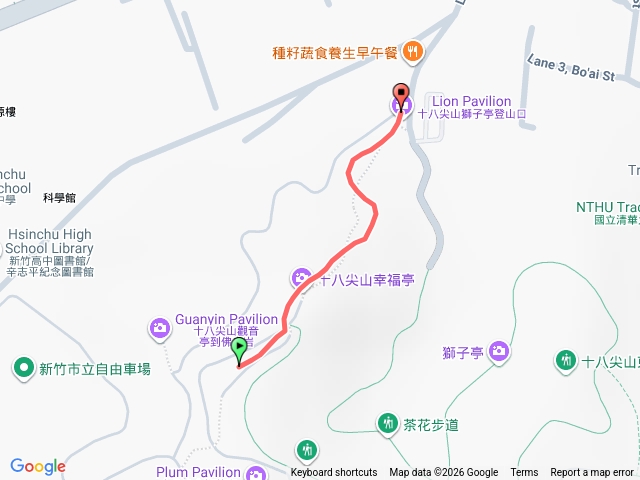Viewport: 640px width, 480px height.
Task: Select the 新竹市立自由車場 marker
Action: 22,368
